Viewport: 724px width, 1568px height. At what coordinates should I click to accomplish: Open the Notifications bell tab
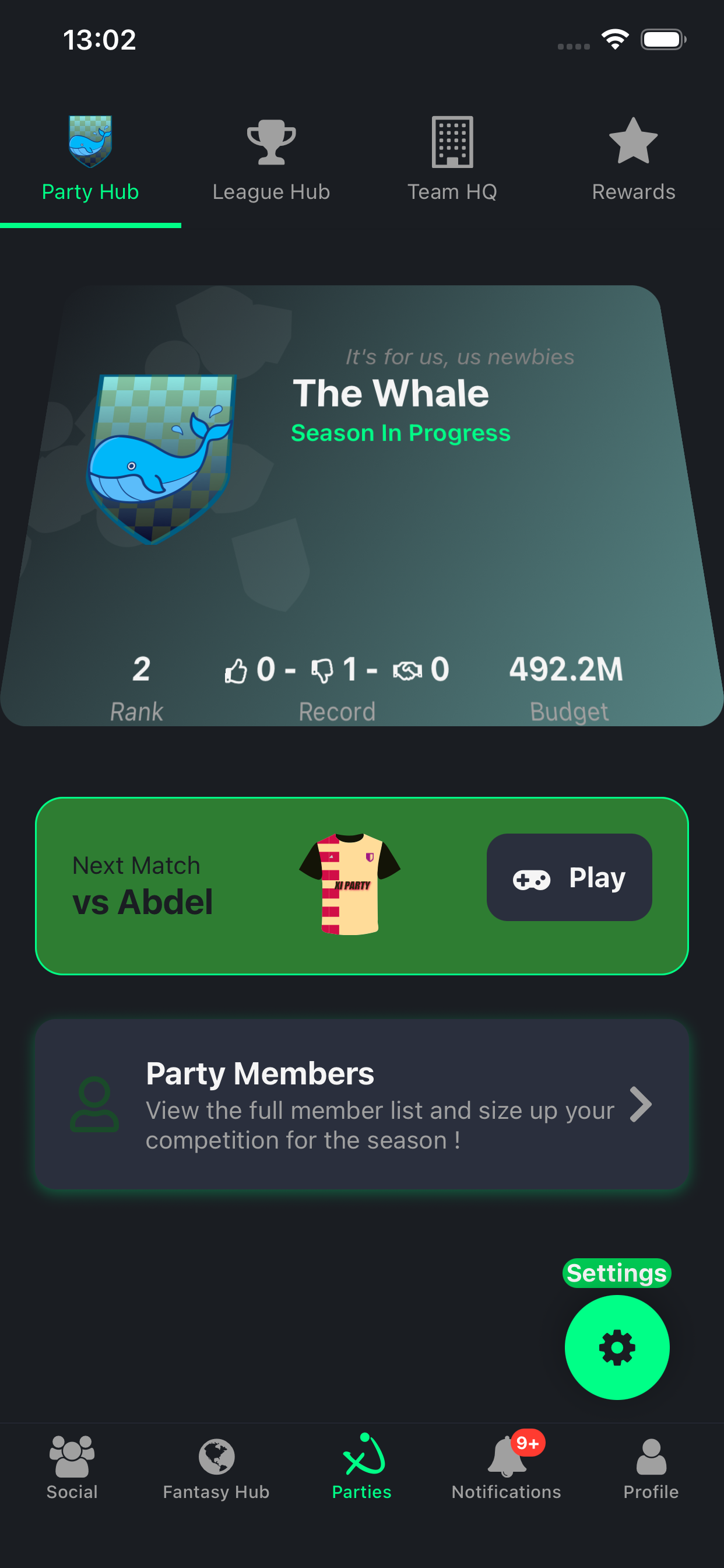point(506,1467)
